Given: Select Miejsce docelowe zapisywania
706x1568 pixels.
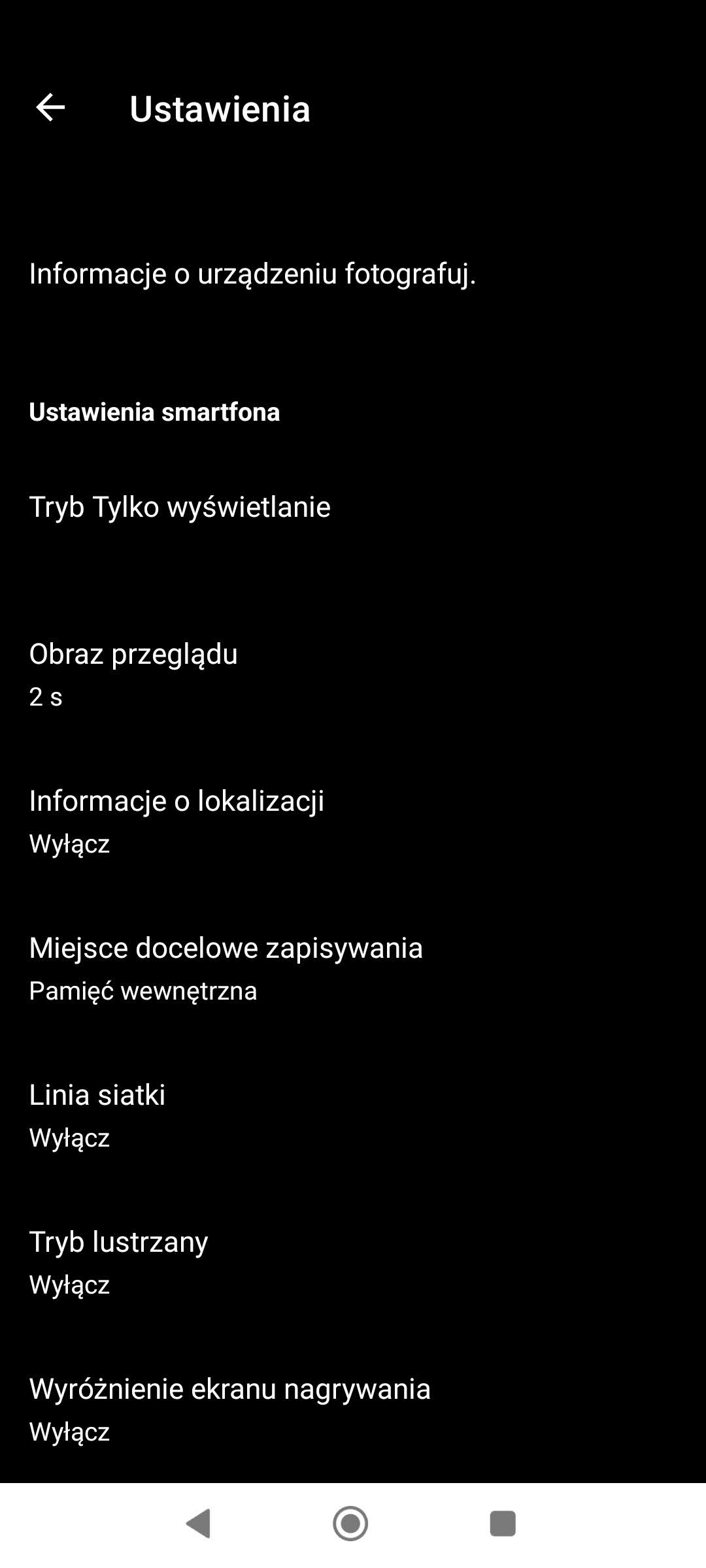Looking at the screenshot, I should [x=353, y=968].
